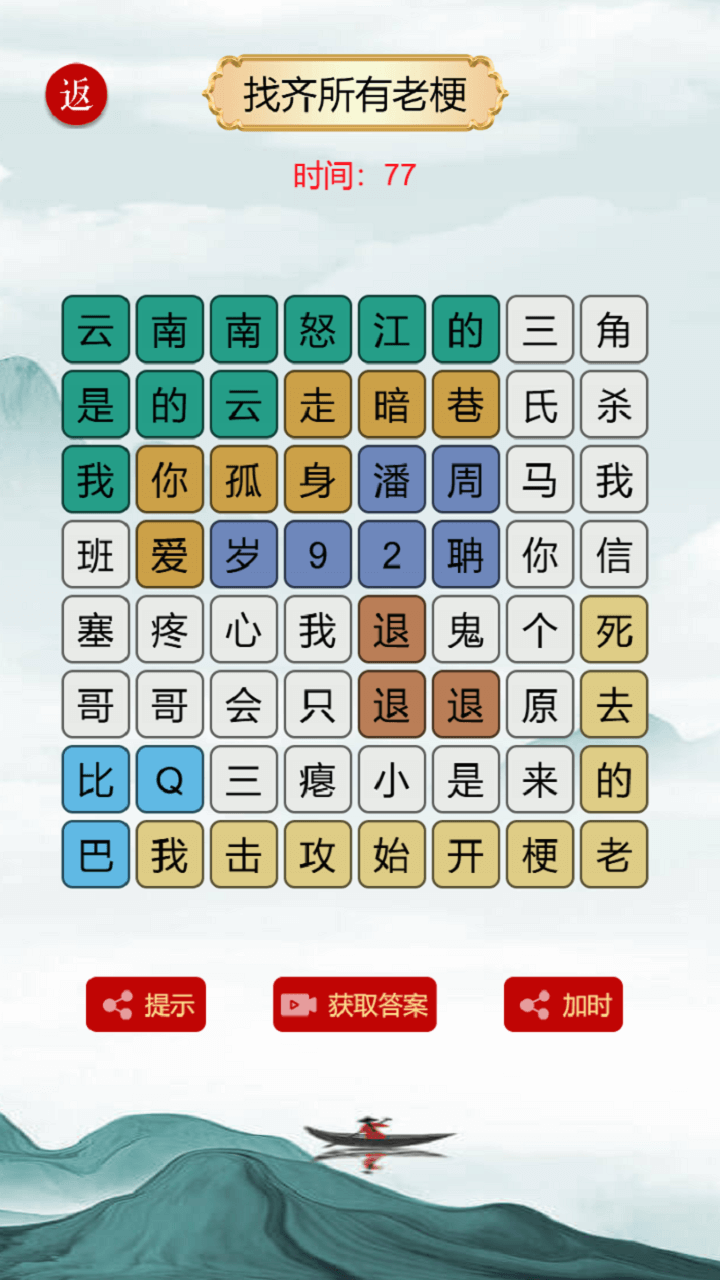Tap the 鬼 tile
The image size is (720, 1280).
click(466, 630)
